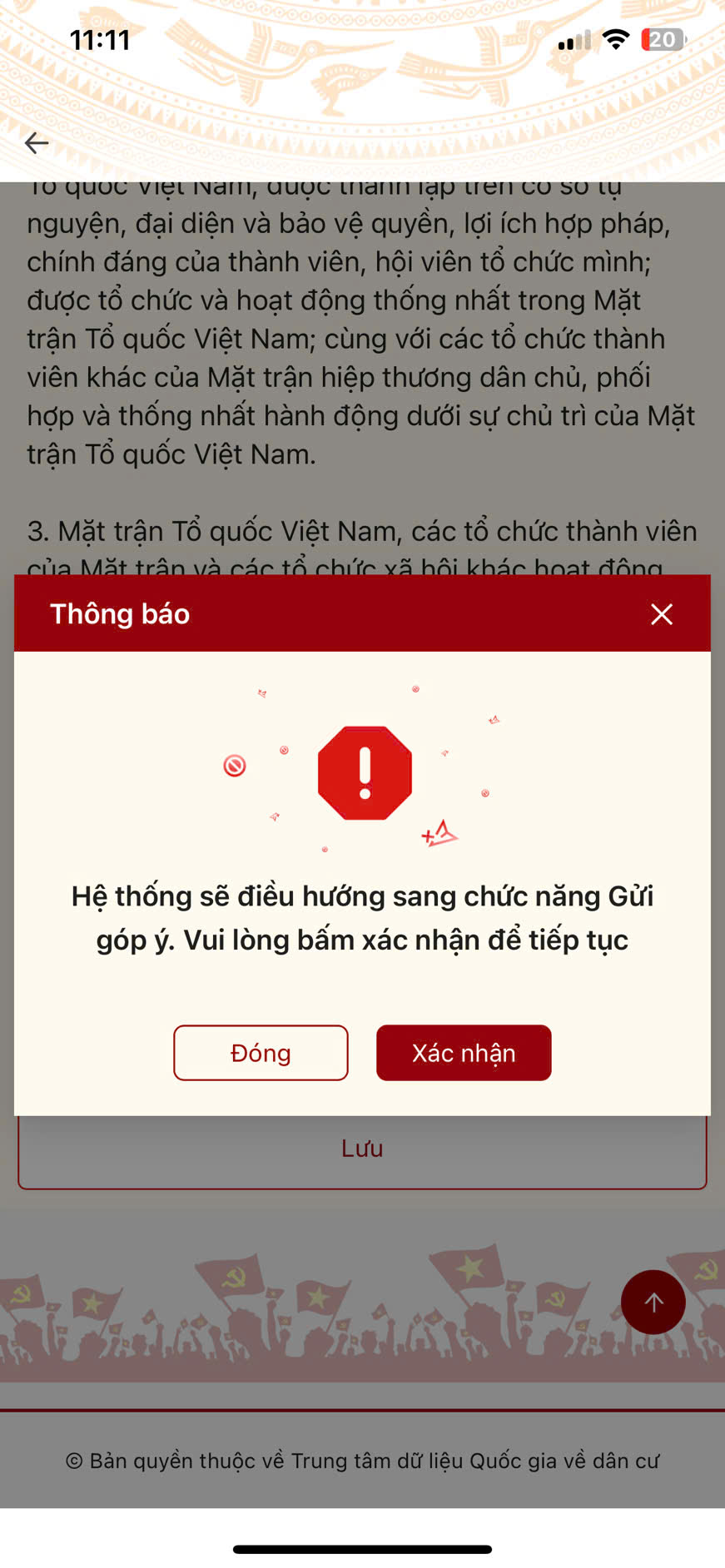Tap the Đóng button
The height and width of the screenshot is (1568, 725).
261,1053
